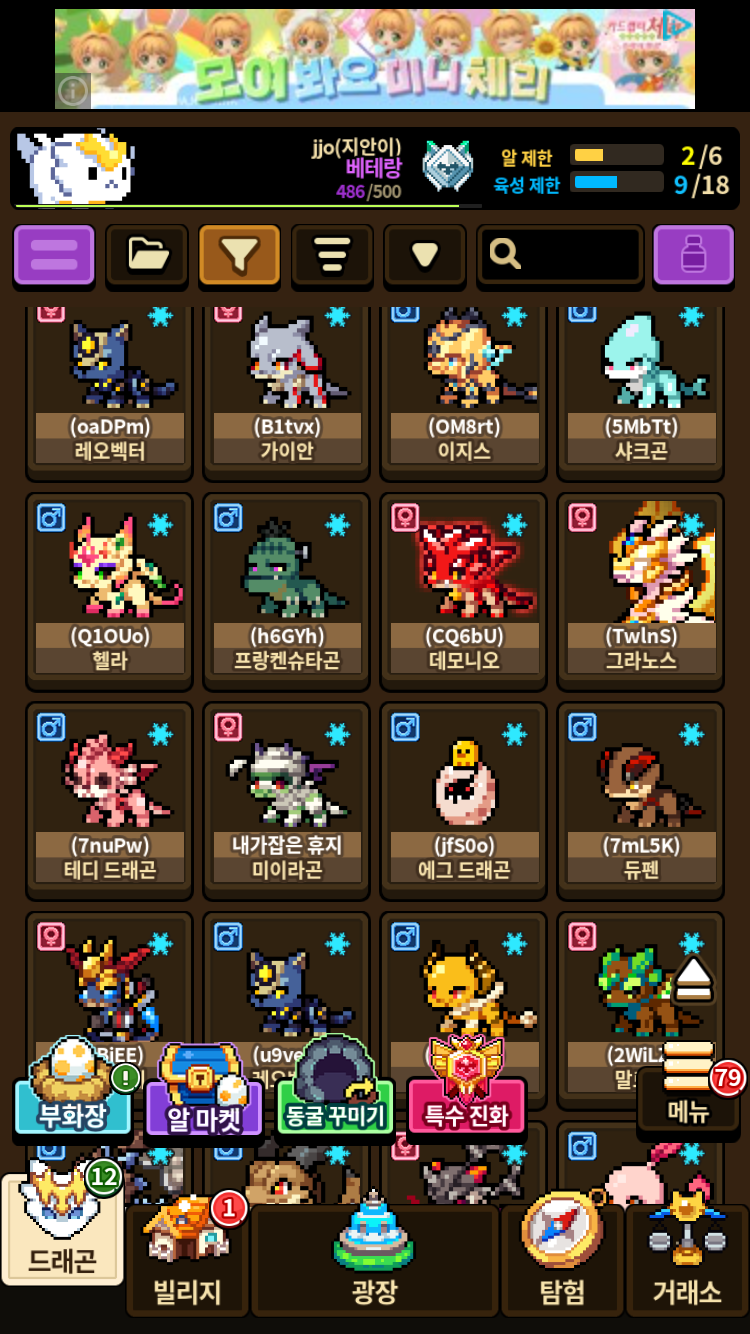
Task: Switch to the 빌리지 tab
Action: tap(187, 1262)
